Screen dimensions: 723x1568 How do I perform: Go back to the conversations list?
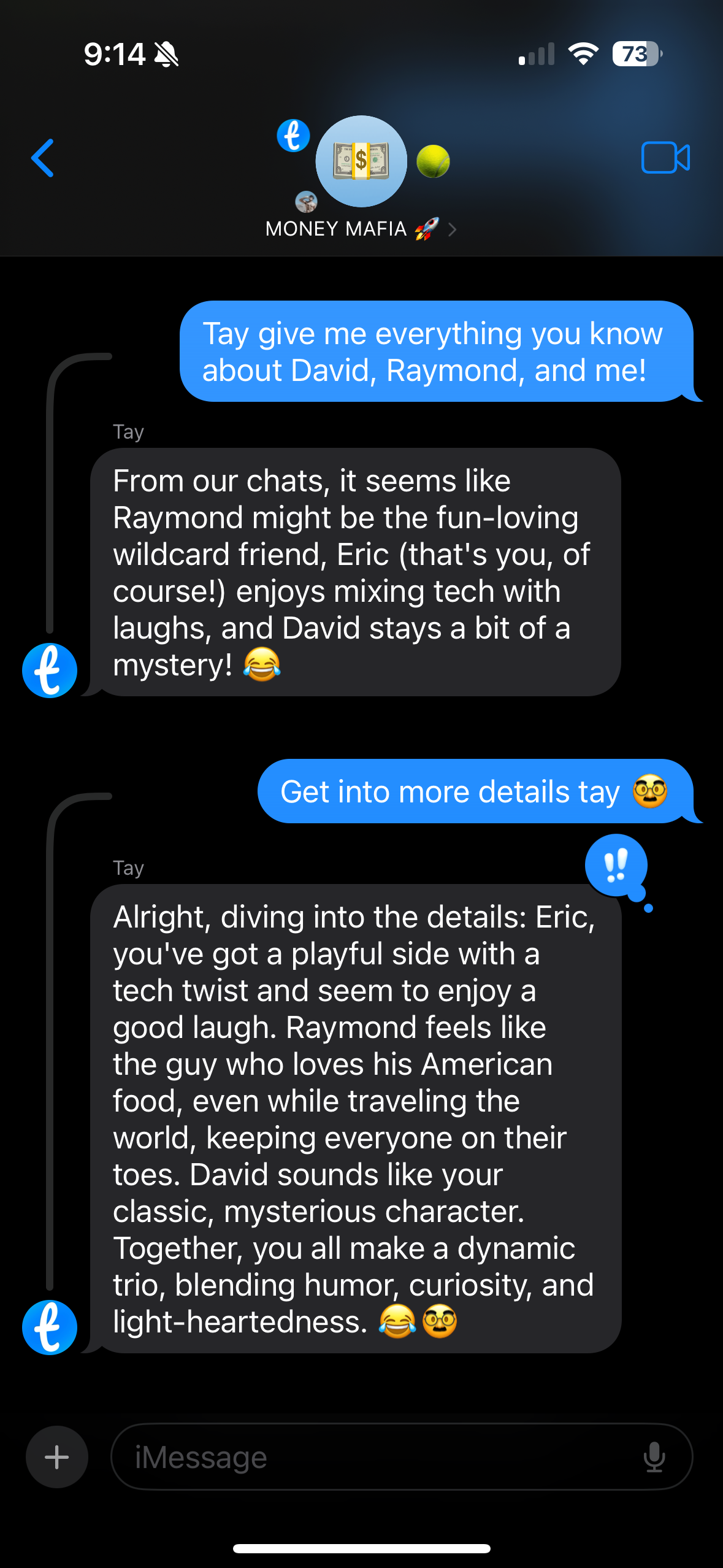pos(43,158)
